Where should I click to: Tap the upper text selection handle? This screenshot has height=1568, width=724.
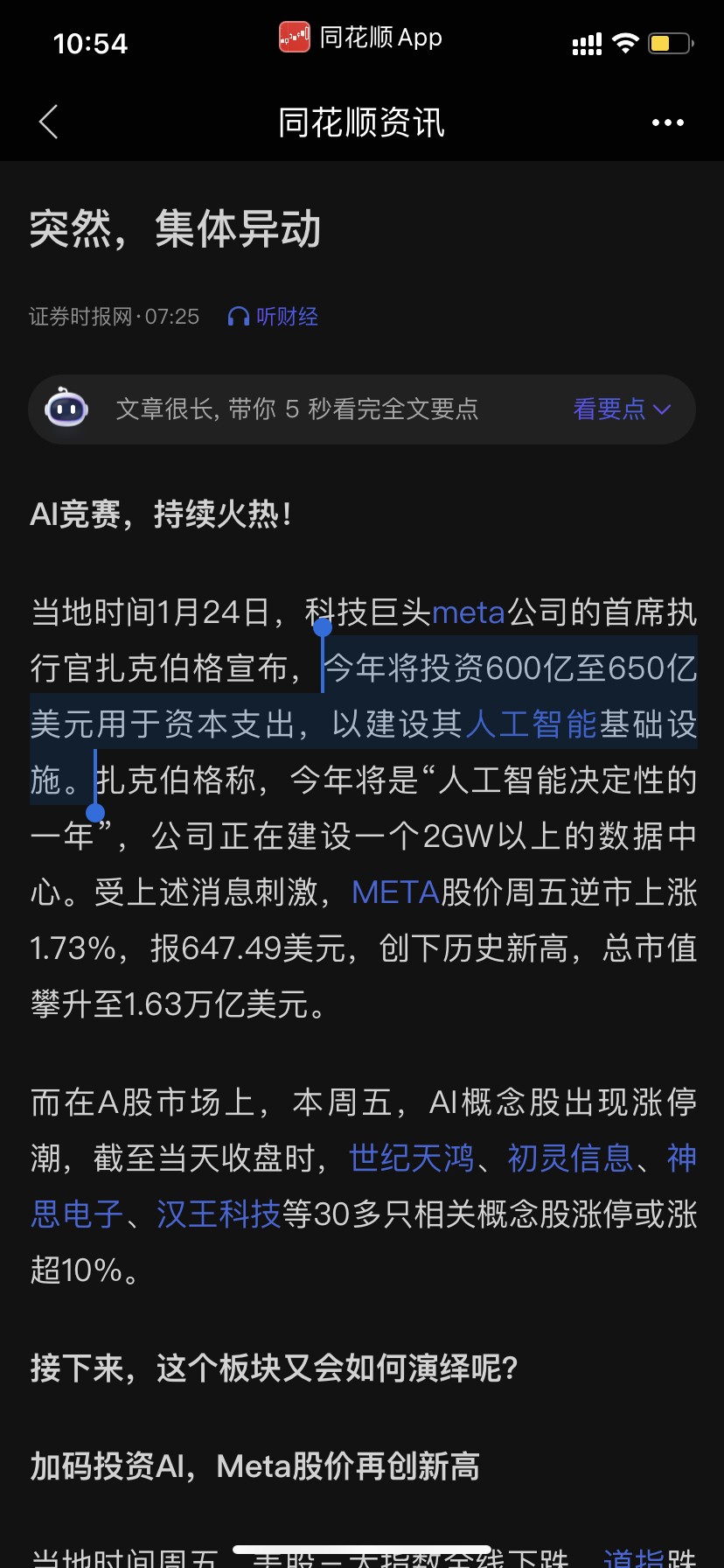click(x=324, y=626)
